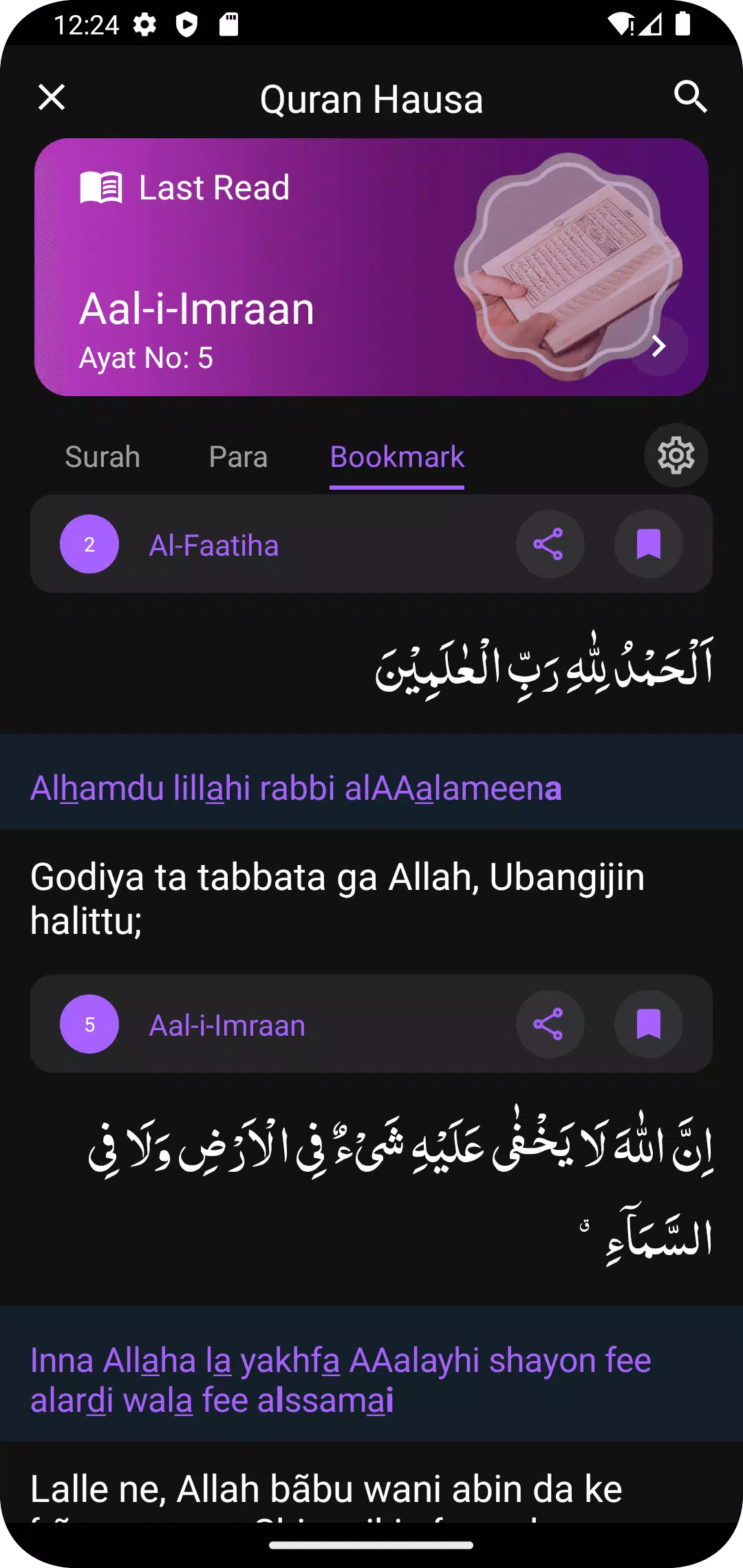Image resolution: width=743 pixels, height=1568 pixels.
Task: Select the Bookmark tab
Action: tap(397, 457)
